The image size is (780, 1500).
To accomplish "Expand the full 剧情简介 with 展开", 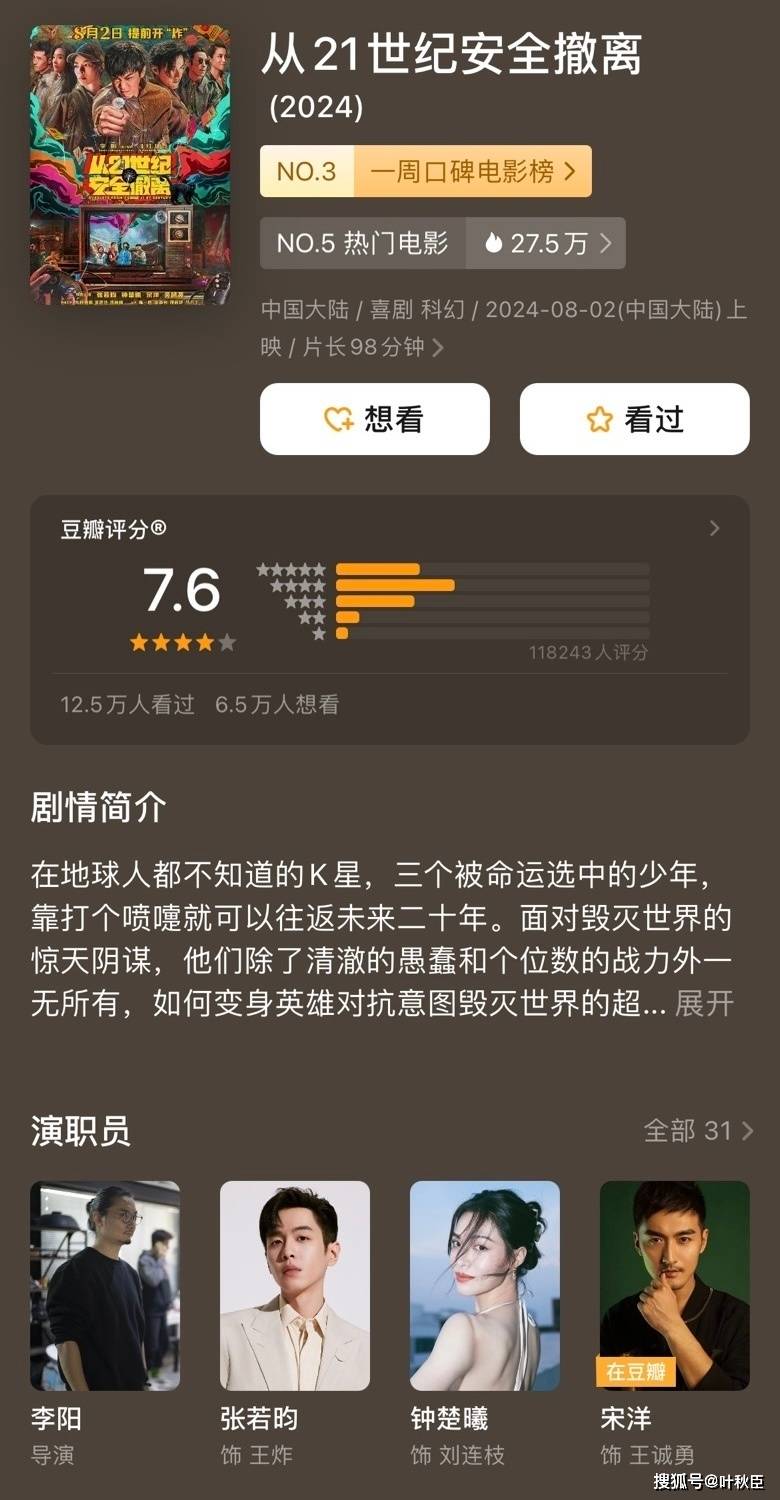I will 704,1004.
